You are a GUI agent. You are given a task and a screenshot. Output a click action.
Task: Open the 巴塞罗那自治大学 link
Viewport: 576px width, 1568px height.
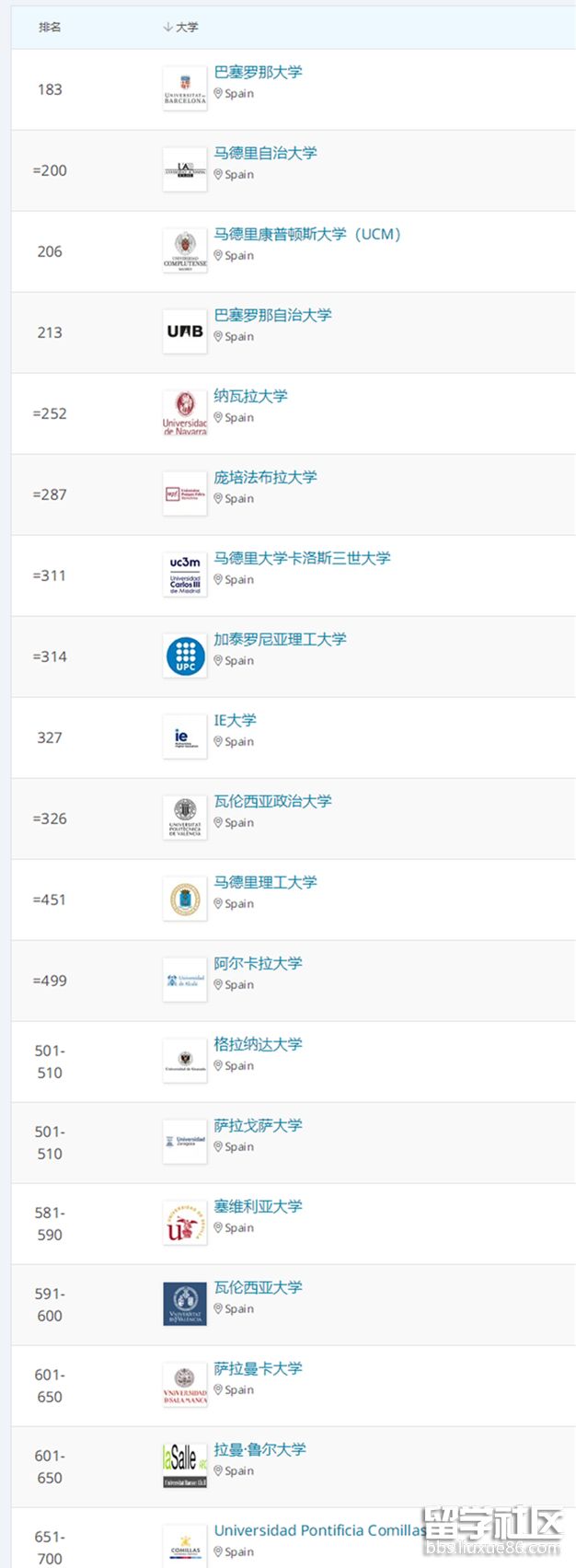(272, 315)
